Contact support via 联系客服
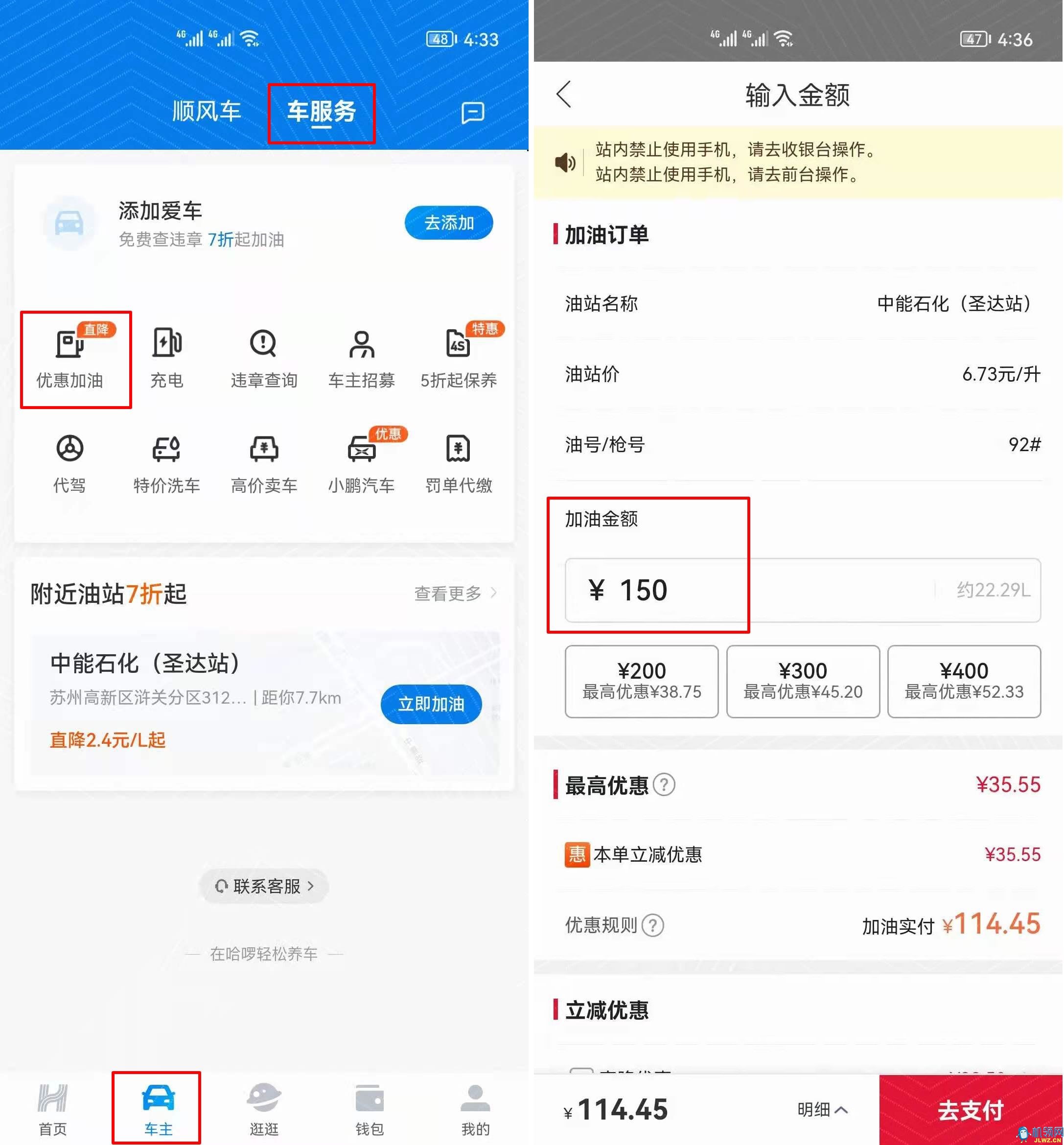The height and width of the screenshot is (1145, 1064). coord(264,885)
